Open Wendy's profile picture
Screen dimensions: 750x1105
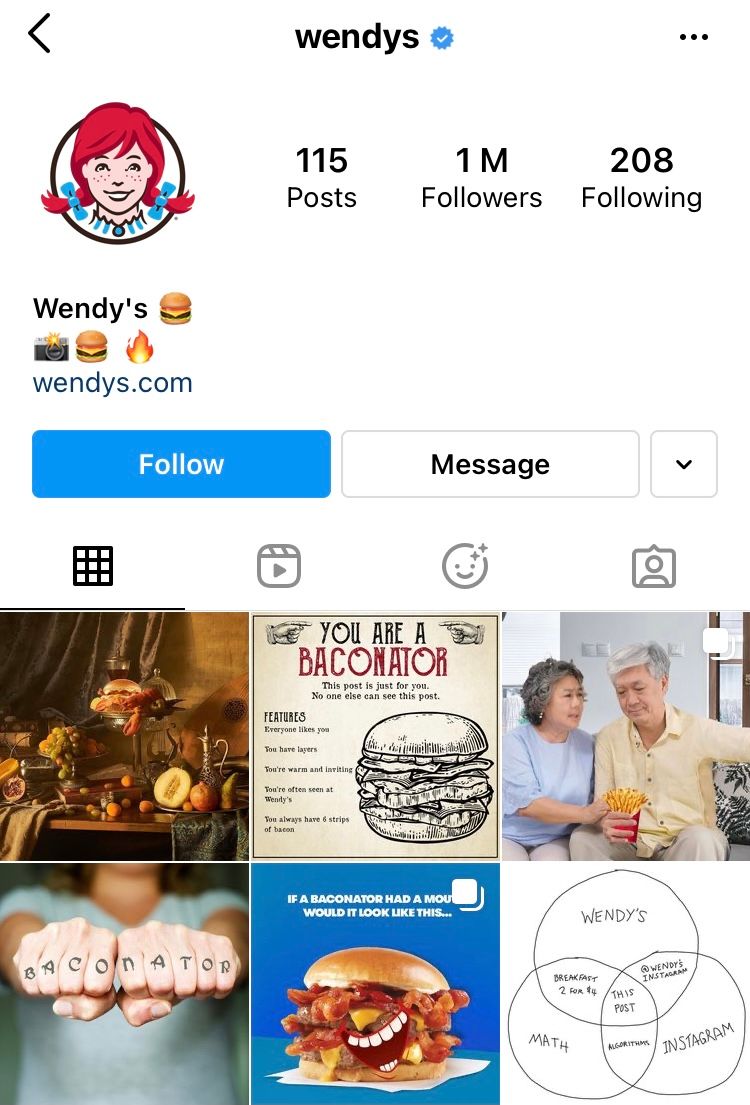[x=118, y=172]
